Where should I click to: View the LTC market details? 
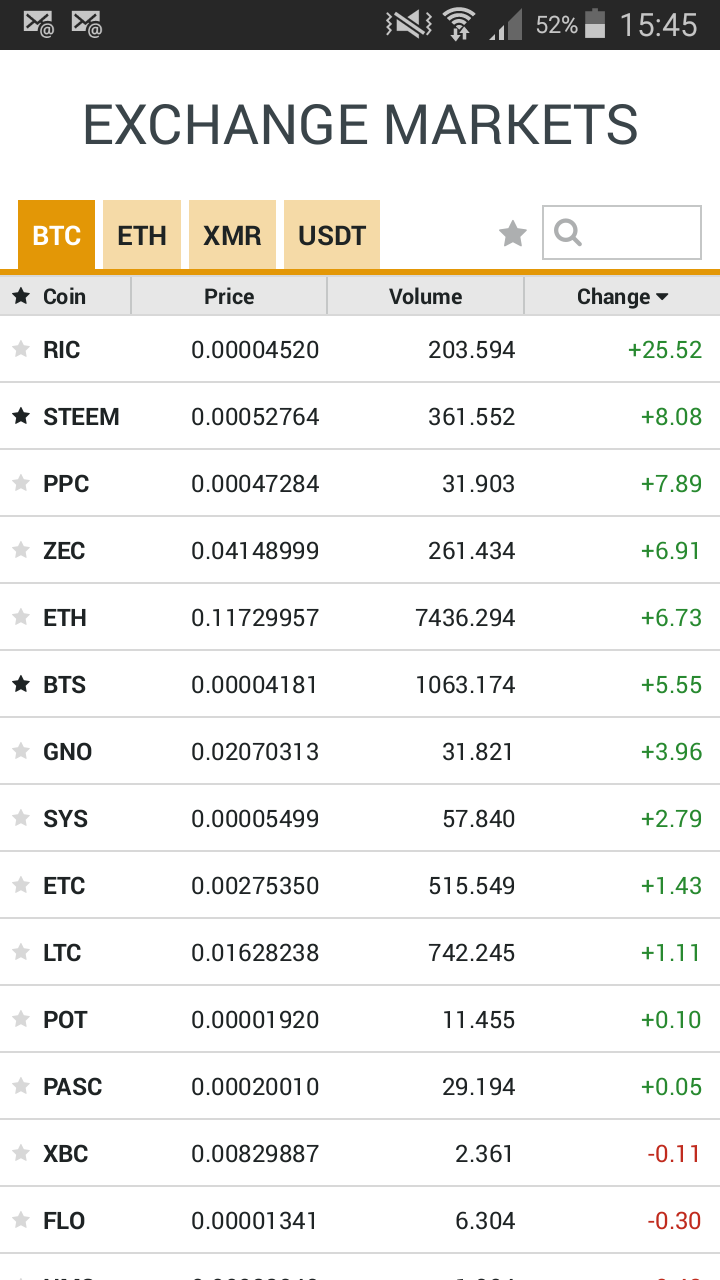coord(360,953)
